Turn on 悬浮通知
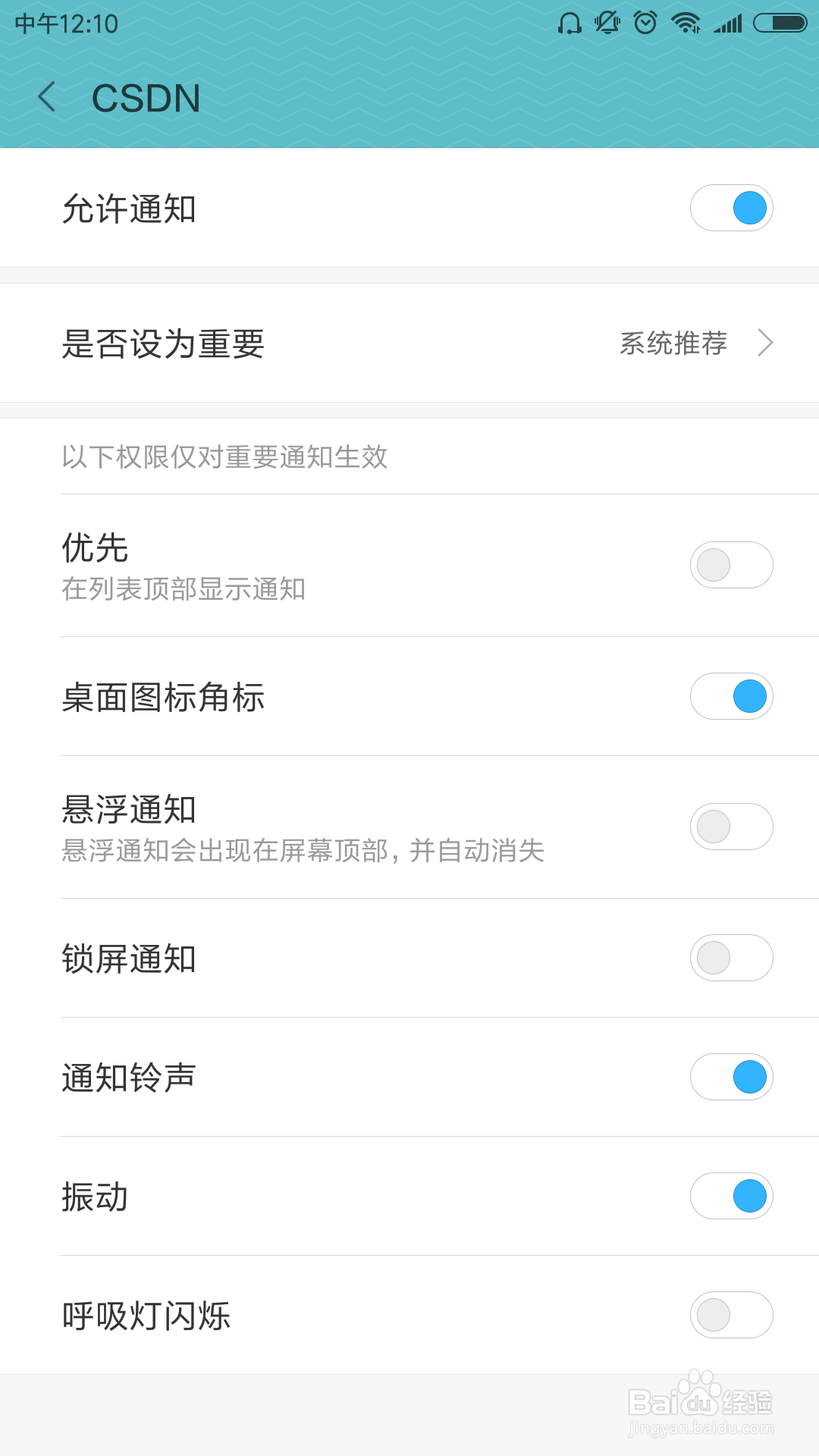 pos(731,827)
